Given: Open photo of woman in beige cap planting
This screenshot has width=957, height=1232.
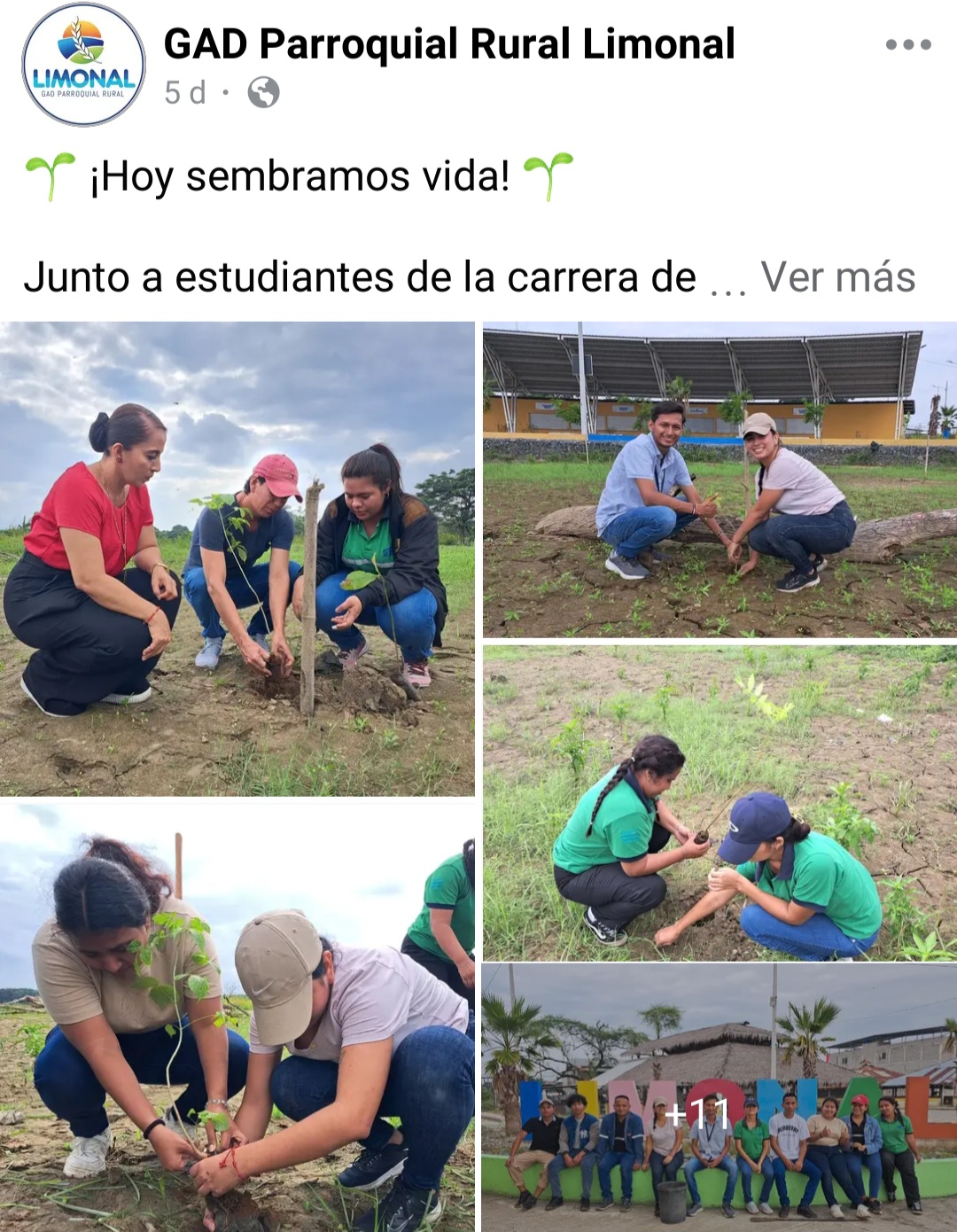Looking at the screenshot, I should [x=237, y=1015].
